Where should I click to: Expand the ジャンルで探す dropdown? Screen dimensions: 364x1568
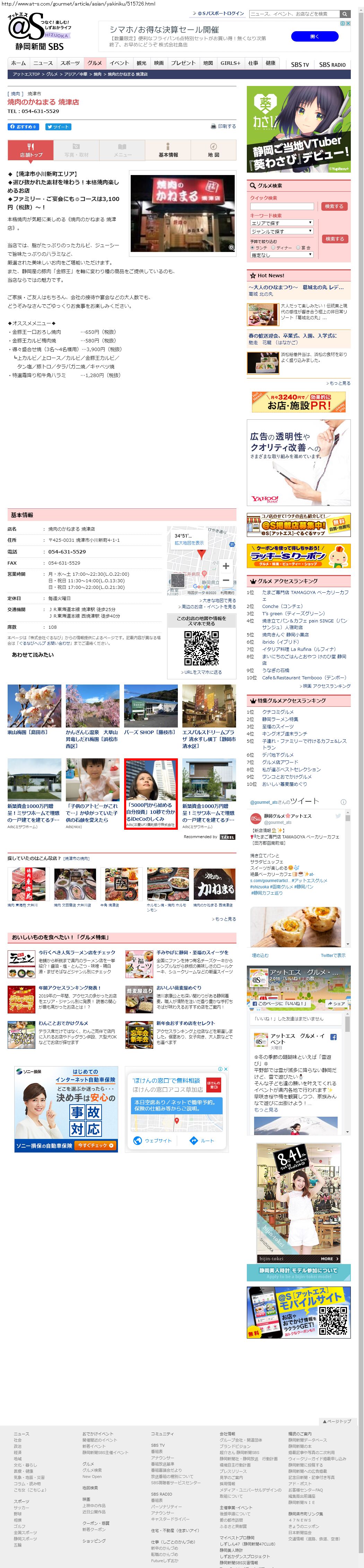click(x=281, y=231)
